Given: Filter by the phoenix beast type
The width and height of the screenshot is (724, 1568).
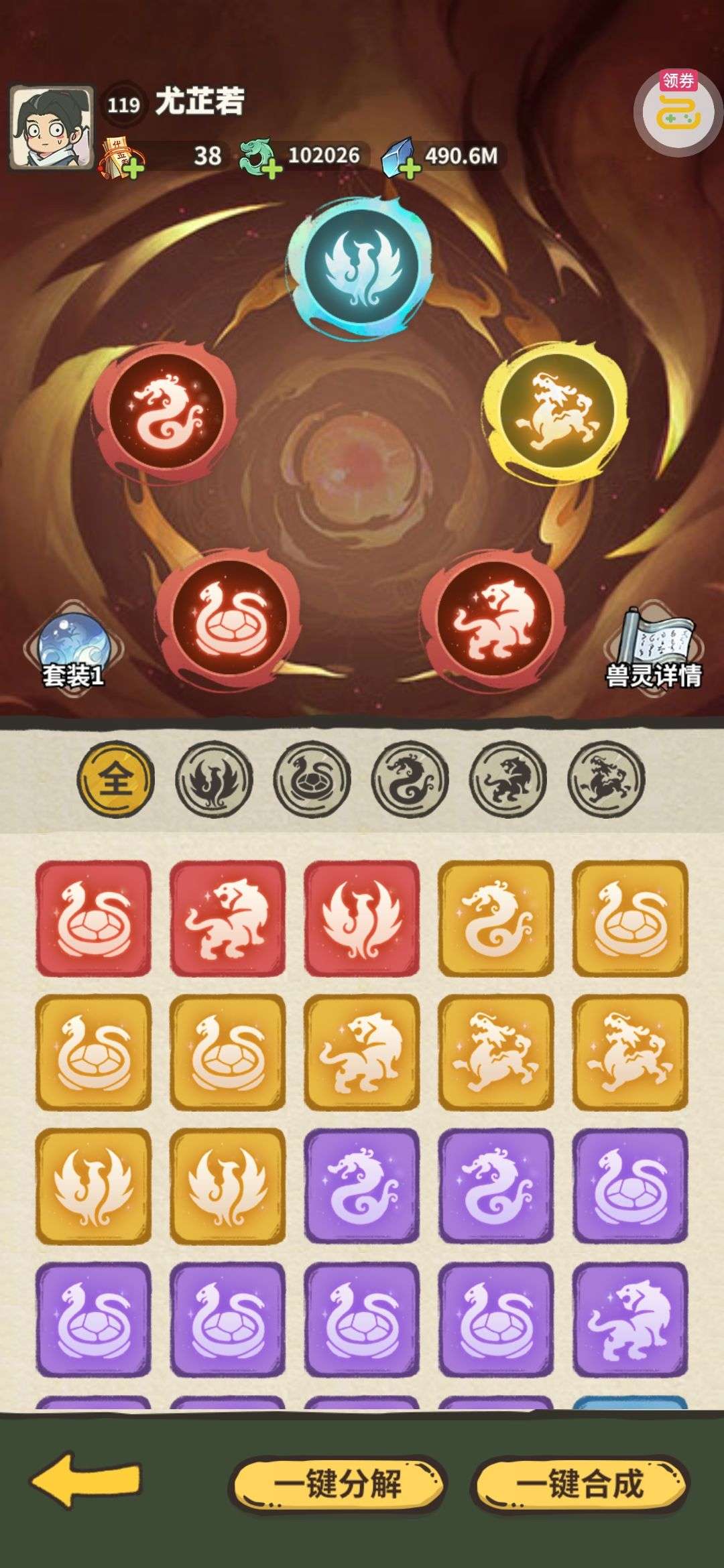Looking at the screenshot, I should pyautogui.click(x=214, y=779).
